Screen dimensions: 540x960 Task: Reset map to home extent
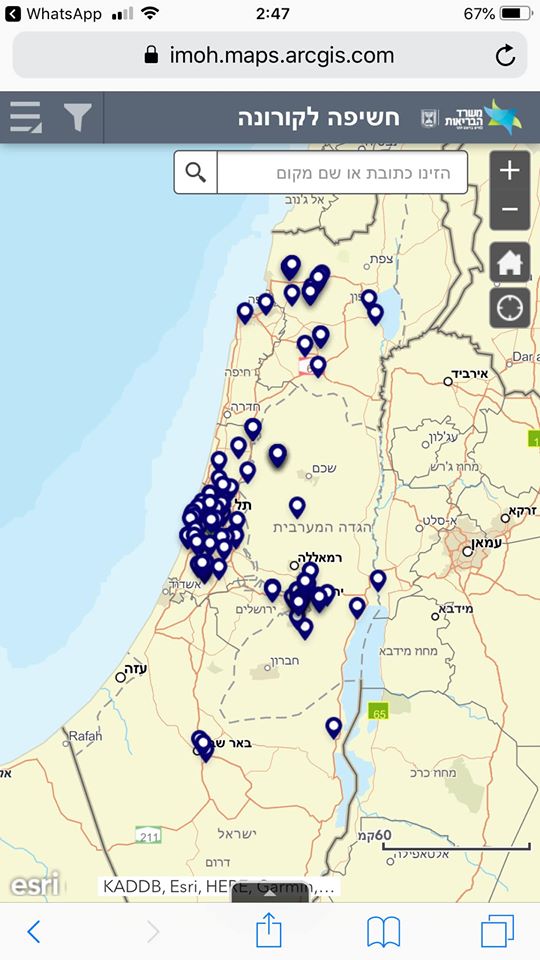(x=509, y=262)
